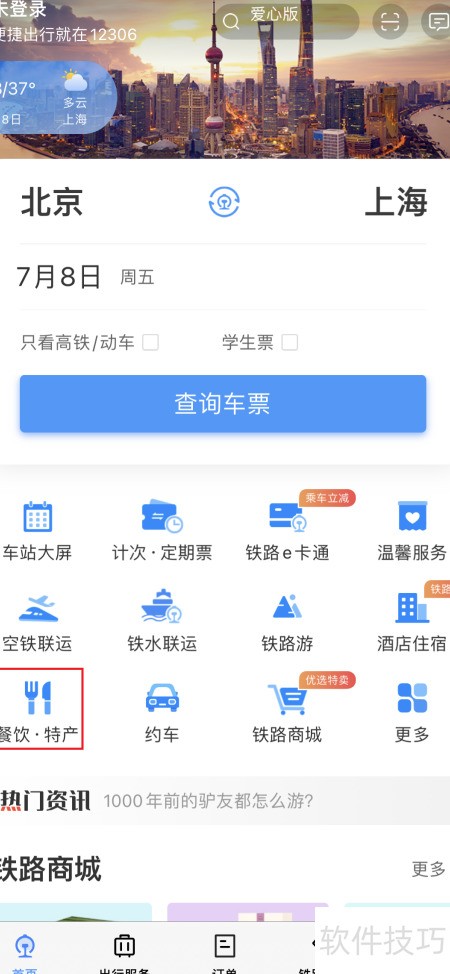The image size is (450, 974).
Task: Open the 热门资讯 news headline
Action: 209,801
